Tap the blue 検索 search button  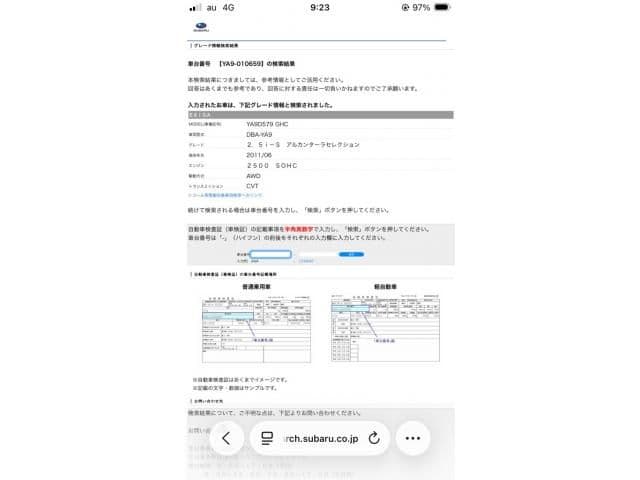pyautogui.click(x=351, y=254)
